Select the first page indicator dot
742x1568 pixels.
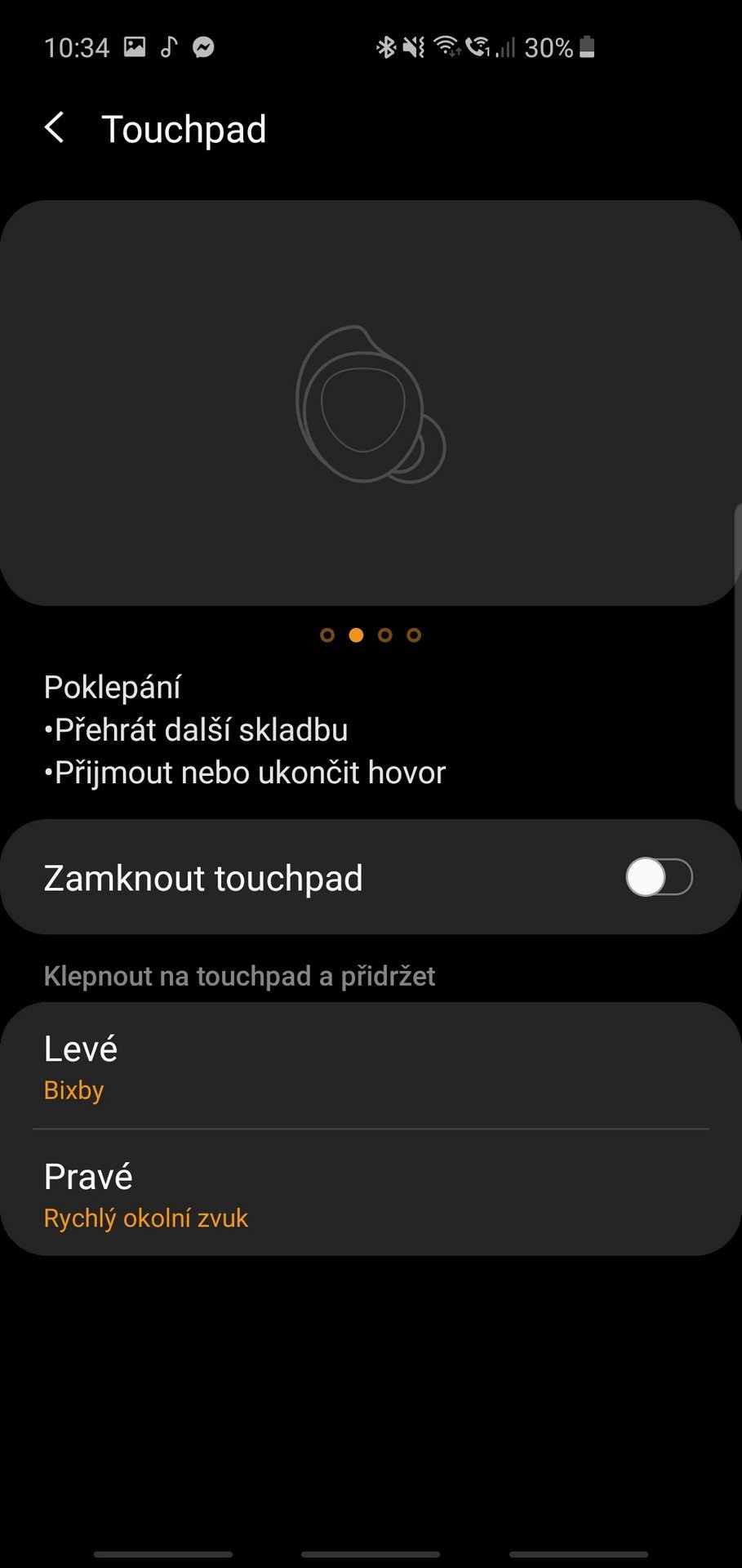tap(327, 635)
